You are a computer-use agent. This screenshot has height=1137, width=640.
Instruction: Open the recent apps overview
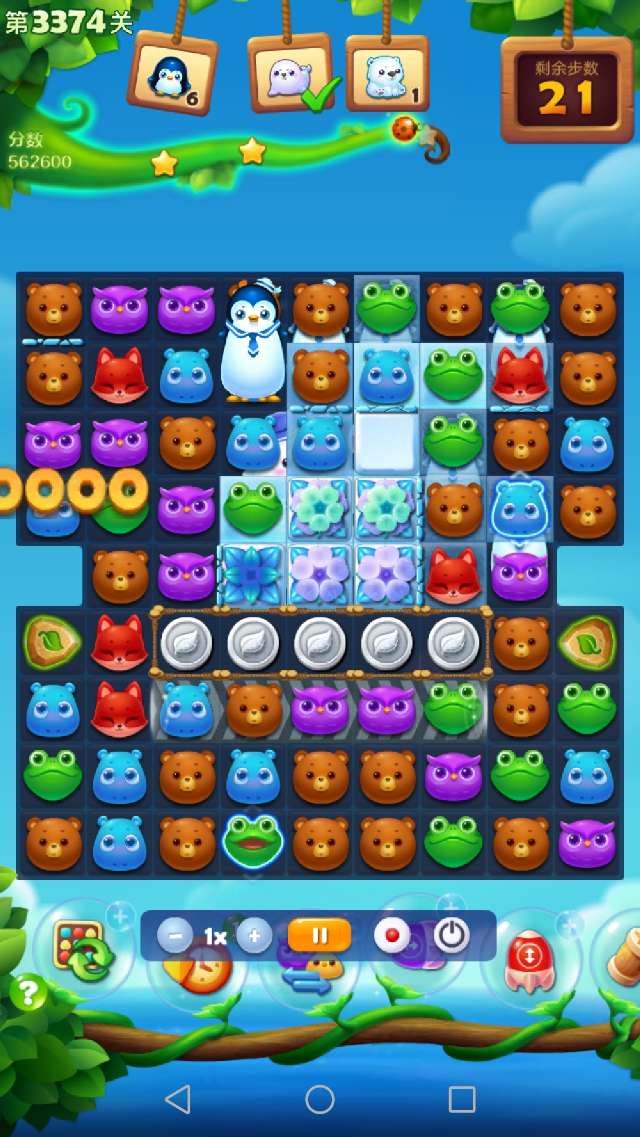point(462,1100)
